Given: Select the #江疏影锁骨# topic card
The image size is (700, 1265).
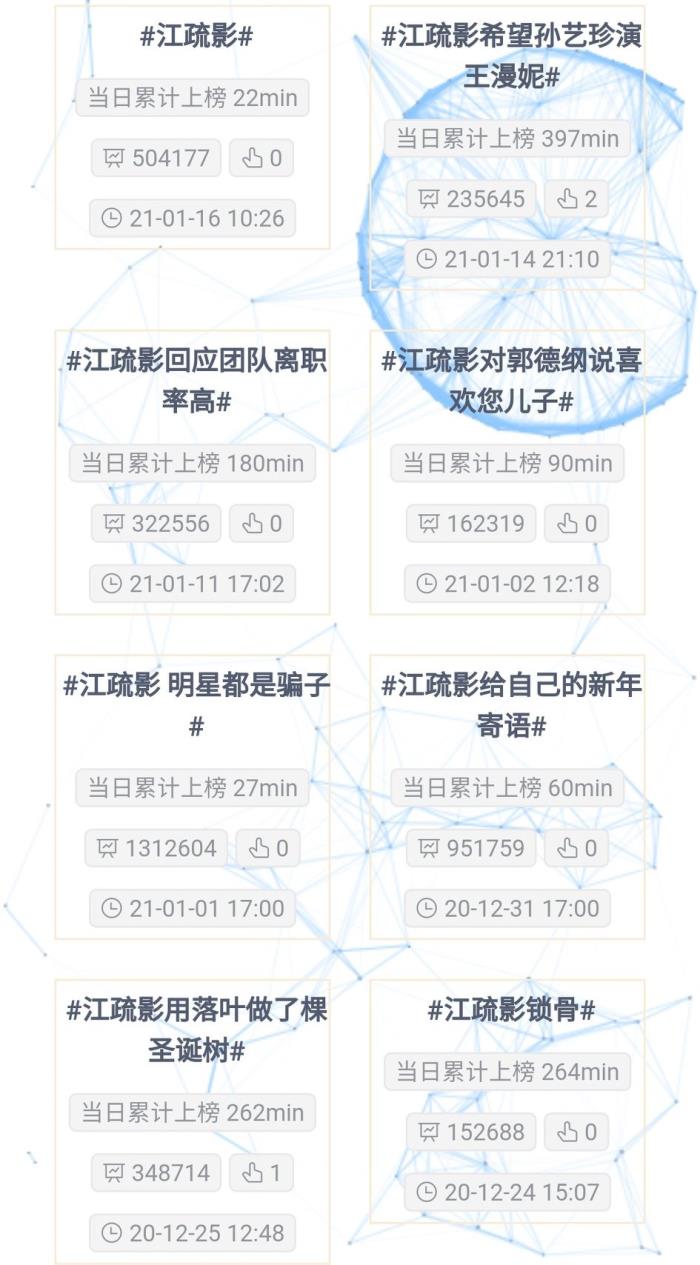Looking at the screenshot, I should click(510, 1010).
